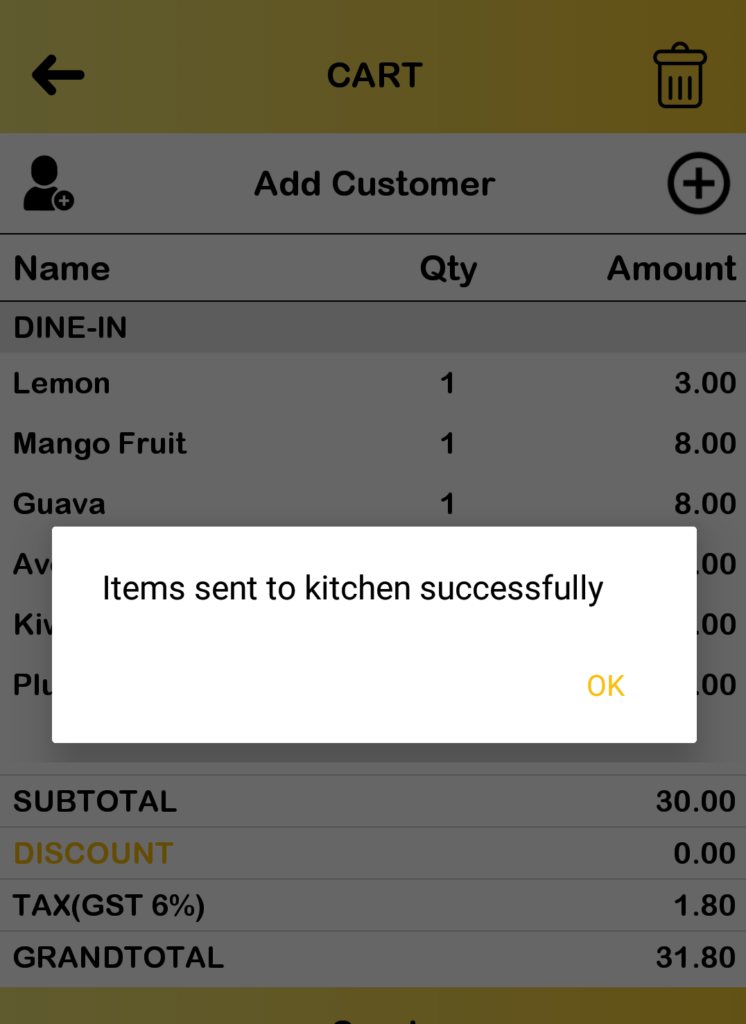Empty the cart with the trash icon
The image size is (746, 1024).
tap(680, 75)
